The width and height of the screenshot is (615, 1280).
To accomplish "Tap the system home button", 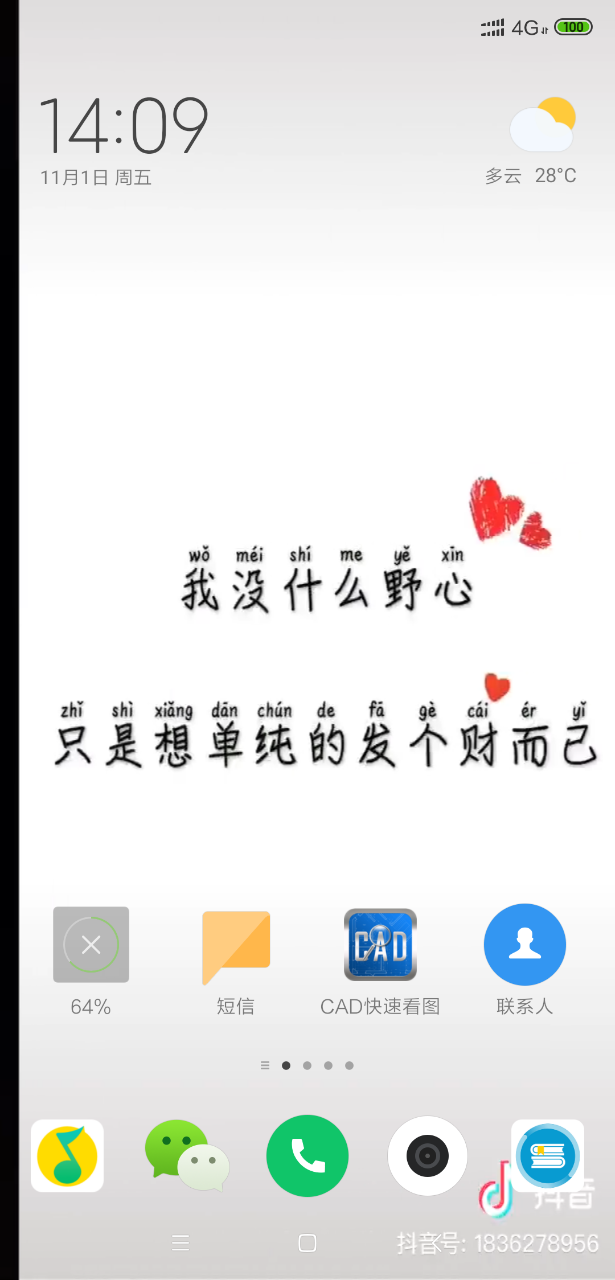I will coord(307,1243).
